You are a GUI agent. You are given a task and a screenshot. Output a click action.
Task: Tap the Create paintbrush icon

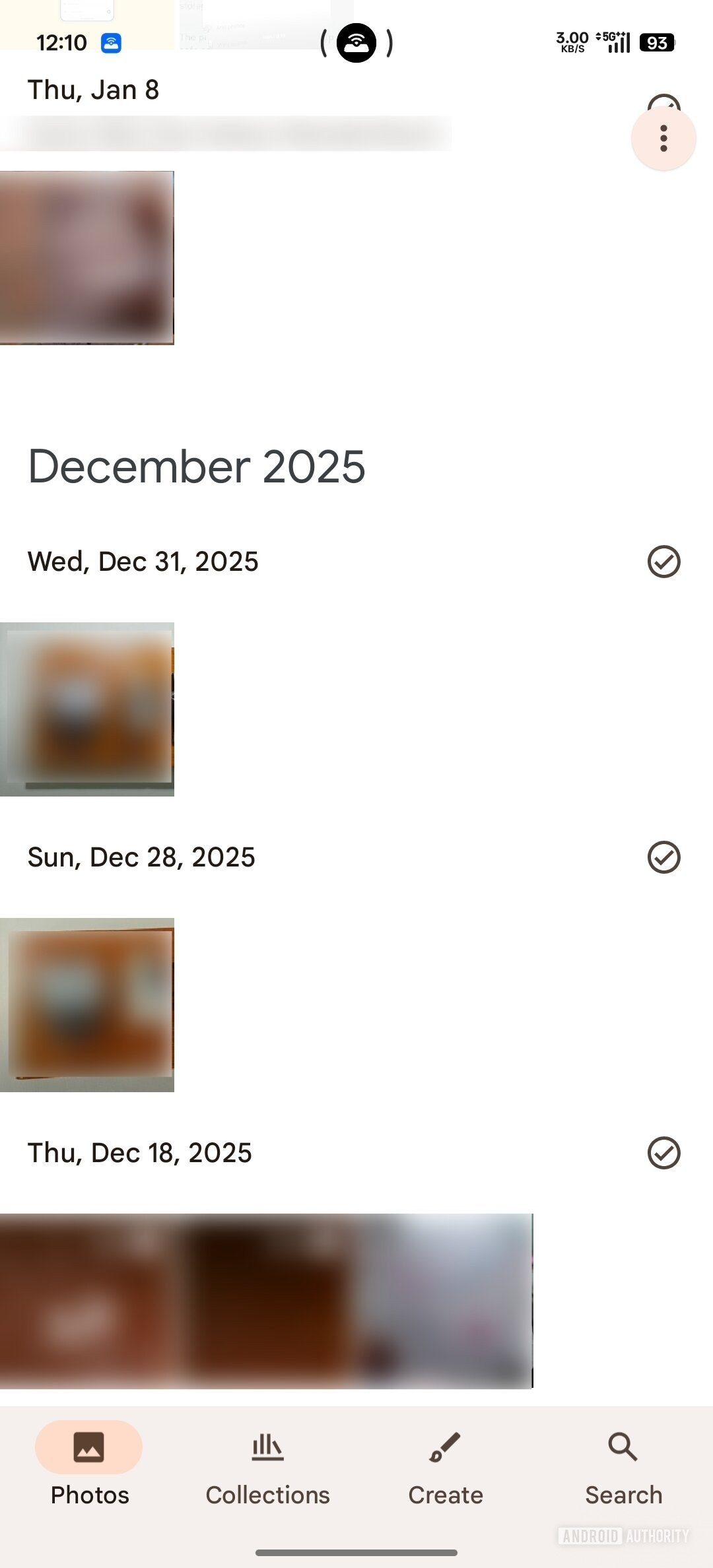pos(444,1448)
